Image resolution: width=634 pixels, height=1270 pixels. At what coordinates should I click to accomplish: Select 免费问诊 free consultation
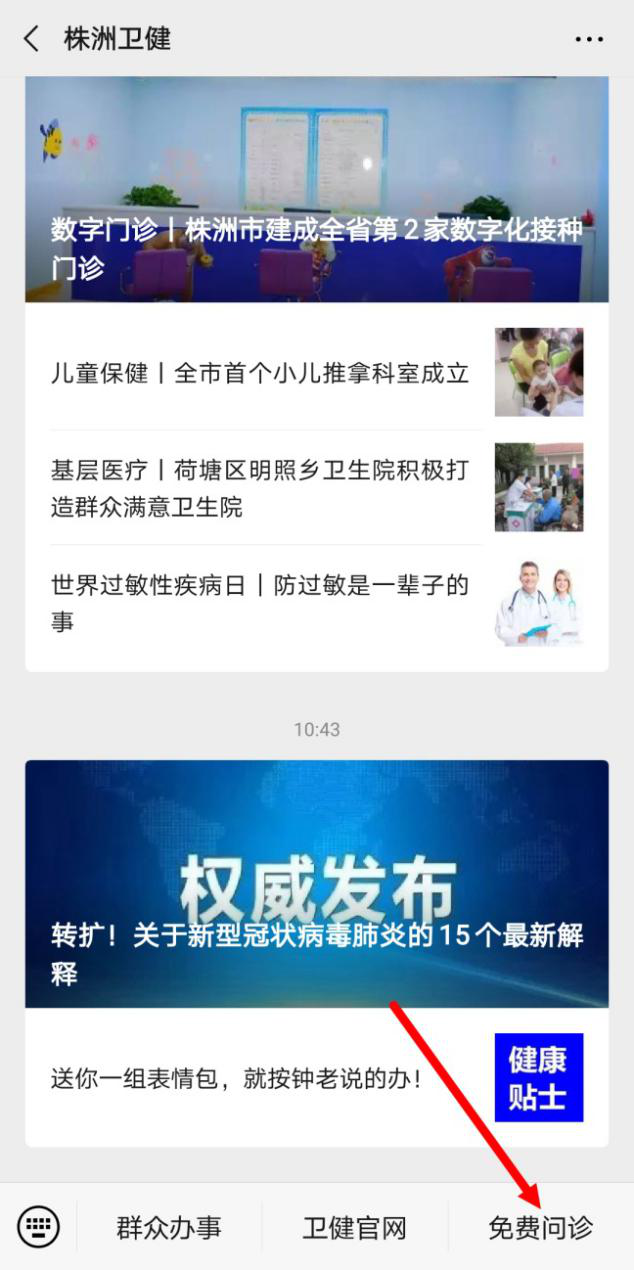click(540, 1227)
